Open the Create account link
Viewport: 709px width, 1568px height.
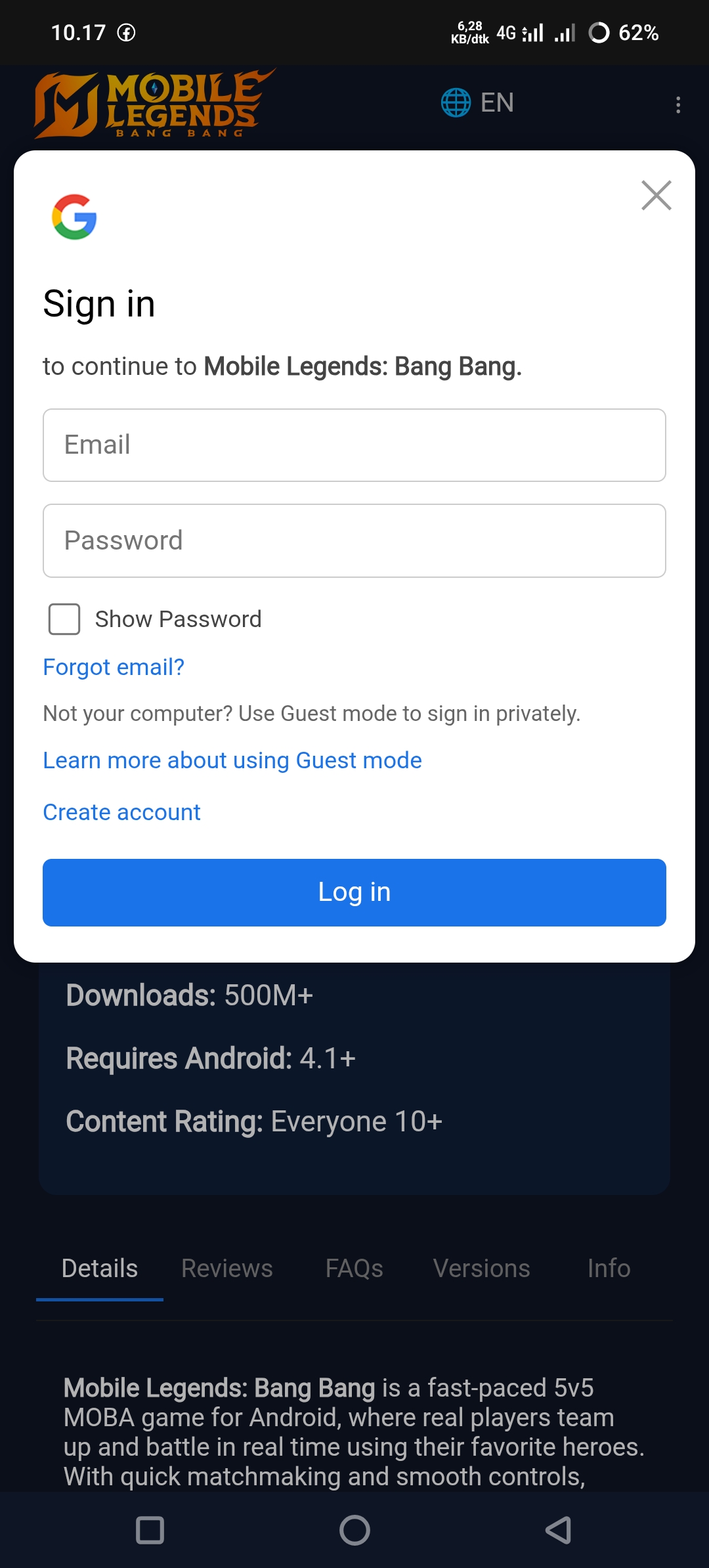[121, 812]
